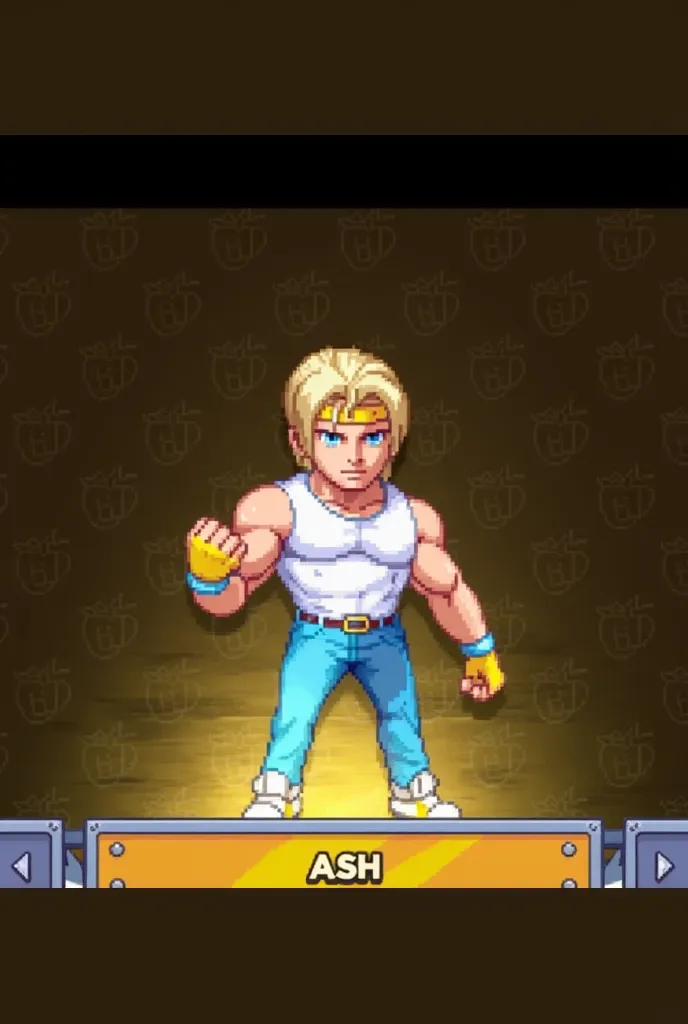This screenshot has width=688, height=1024.
Task: Select the next character with right arrow
Action: pyautogui.click(x=662, y=864)
